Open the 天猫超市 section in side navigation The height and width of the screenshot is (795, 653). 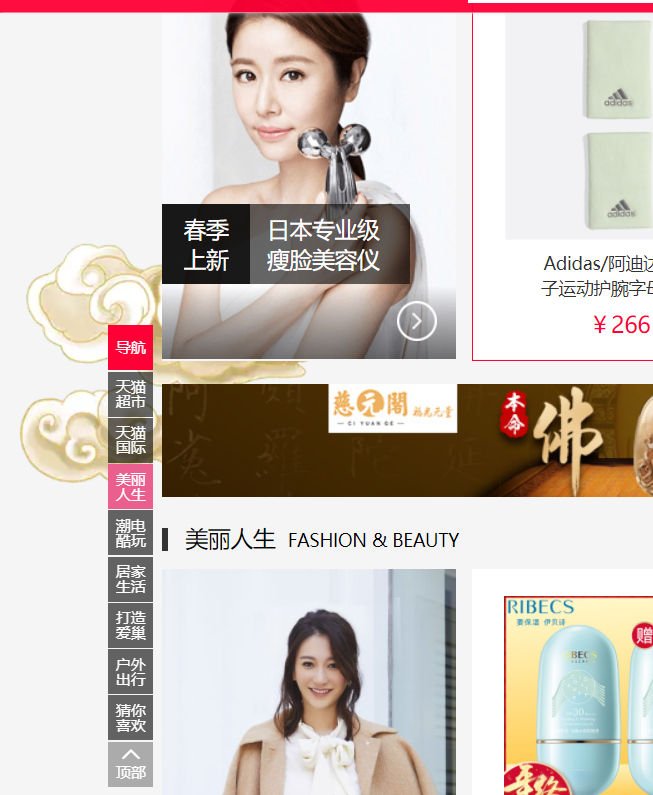click(x=130, y=394)
